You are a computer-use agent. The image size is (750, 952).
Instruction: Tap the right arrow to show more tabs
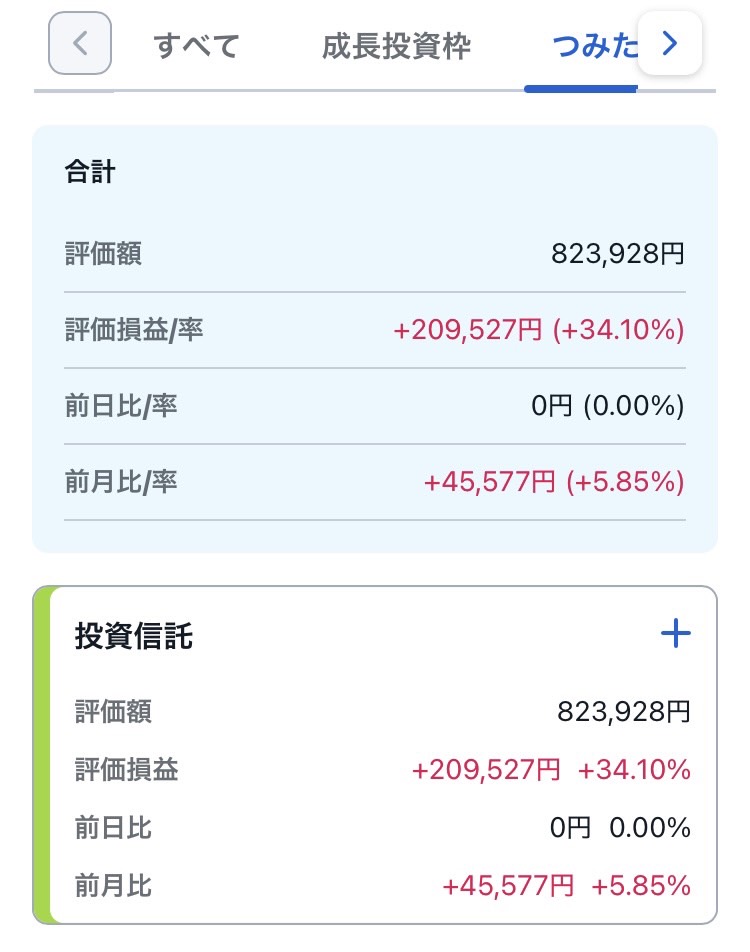(x=670, y=43)
